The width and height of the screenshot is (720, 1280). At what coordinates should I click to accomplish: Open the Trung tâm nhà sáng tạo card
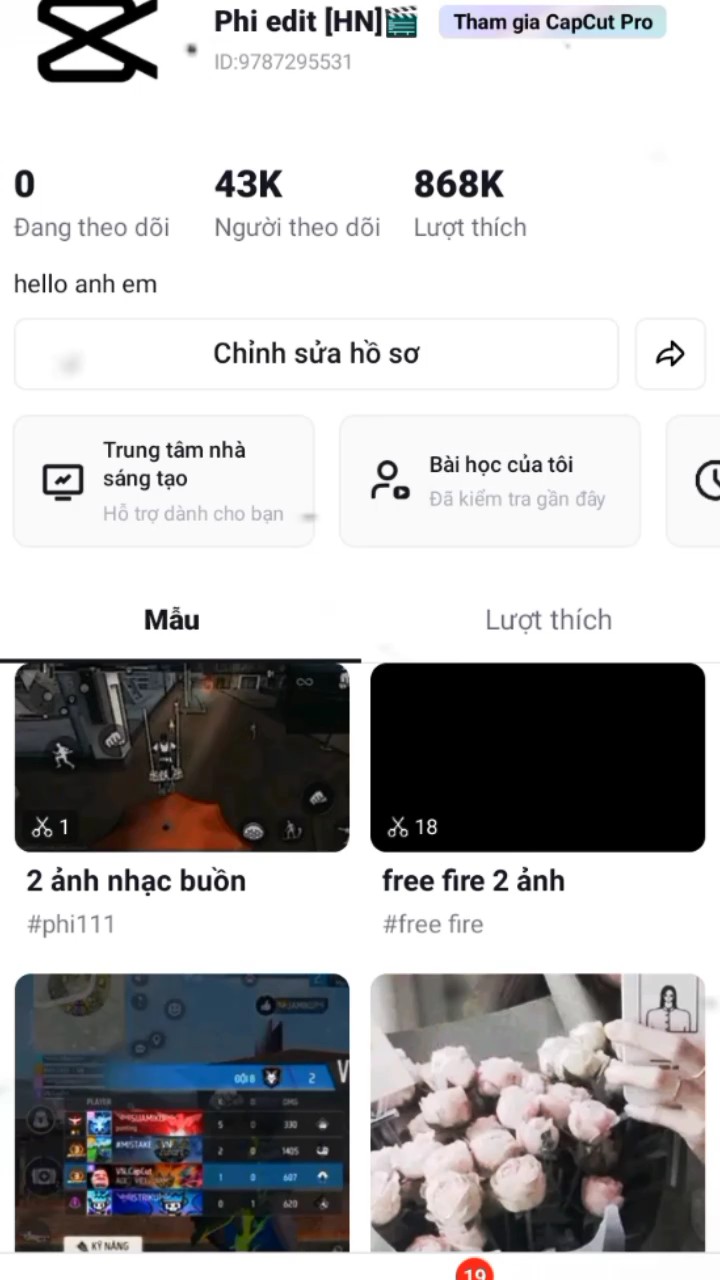[x=164, y=481]
